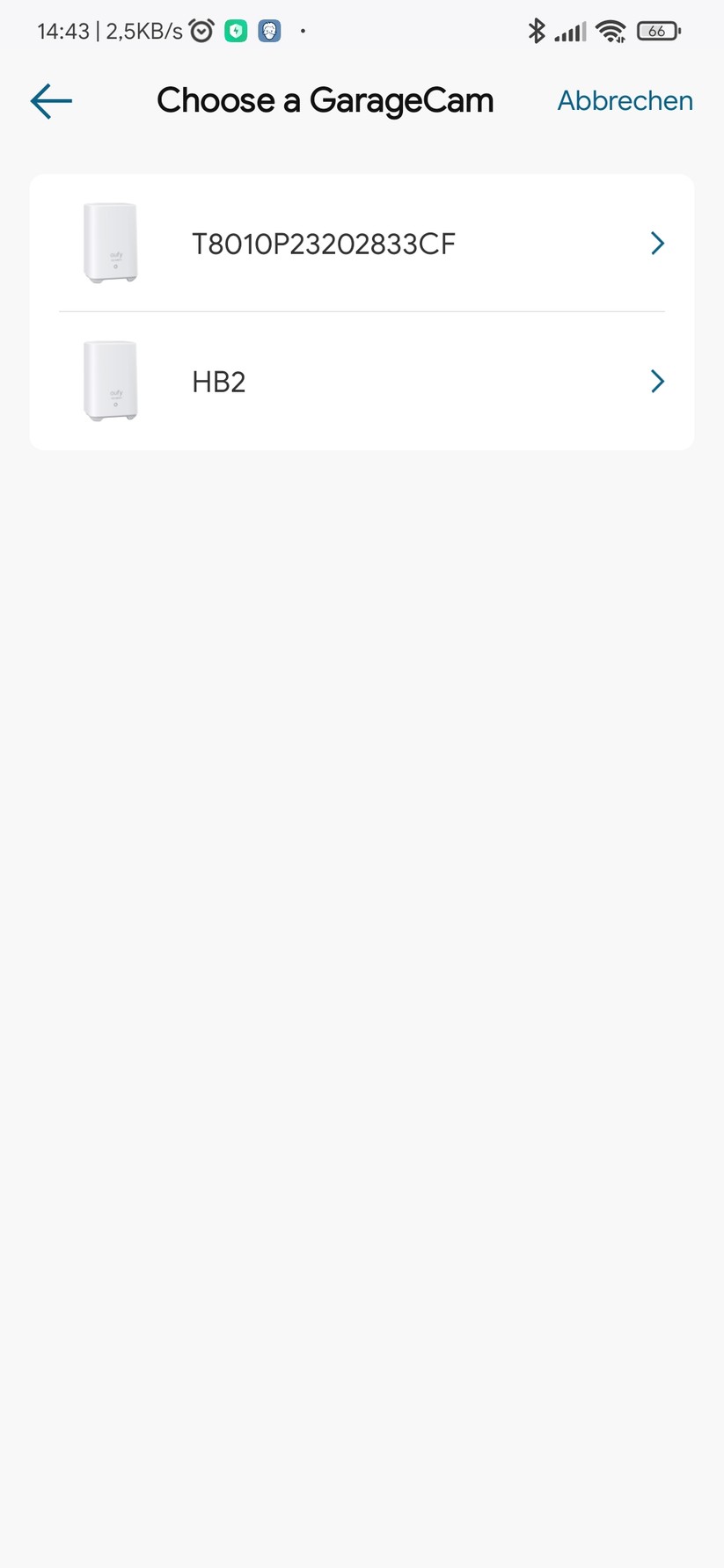Tap the HomeBase thumbnail next to T8010P23202833CF
The height and width of the screenshot is (1568, 724).
tap(110, 243)
